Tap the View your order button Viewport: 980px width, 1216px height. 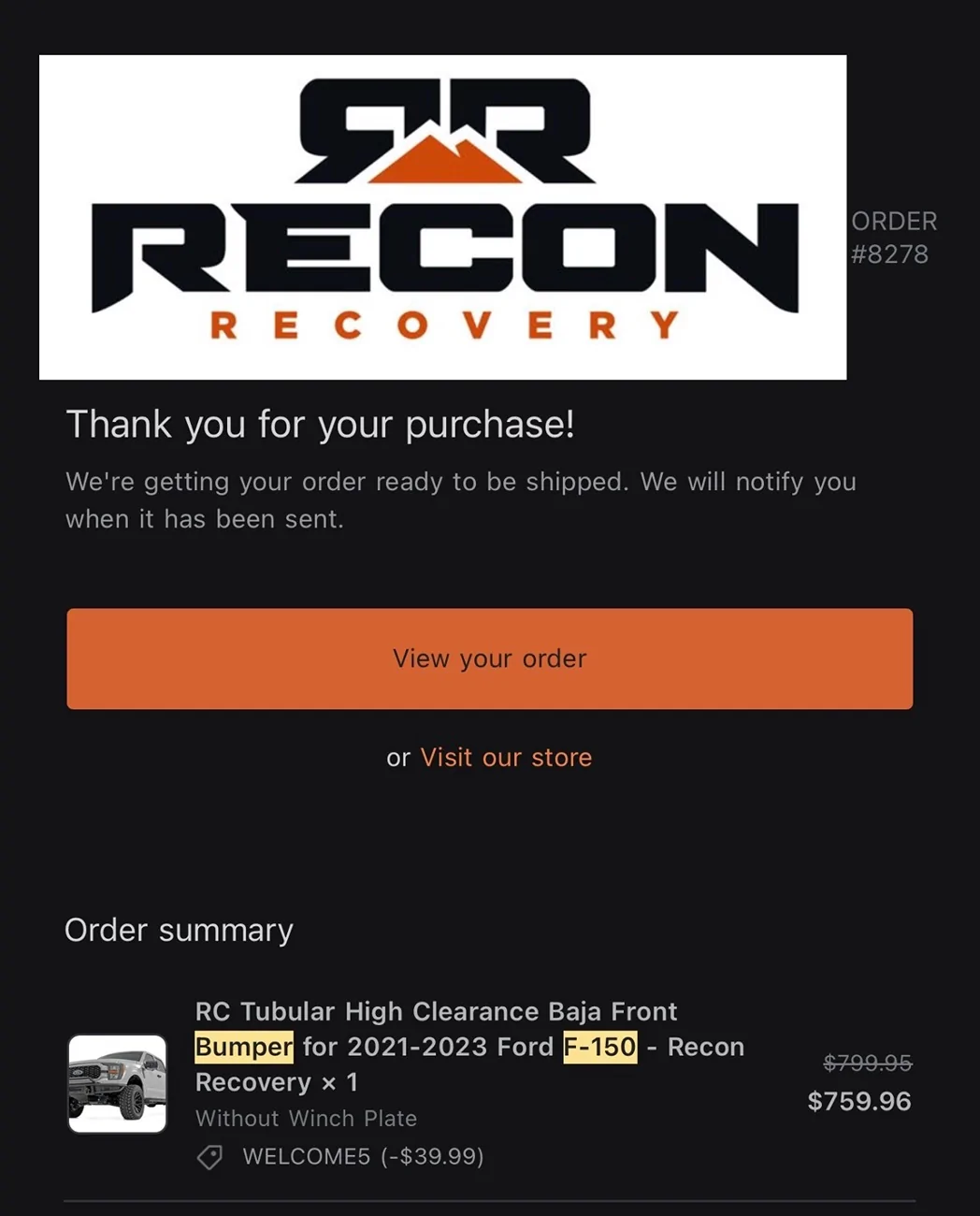tap(489, 659)
